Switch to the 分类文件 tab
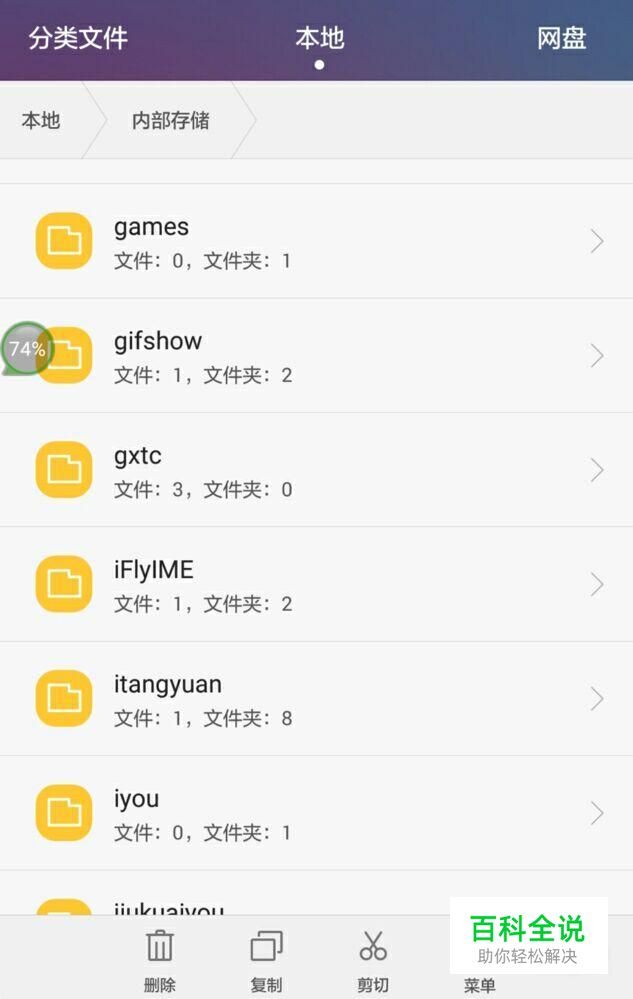Viewport: 633px width, 999px height. 78,39
